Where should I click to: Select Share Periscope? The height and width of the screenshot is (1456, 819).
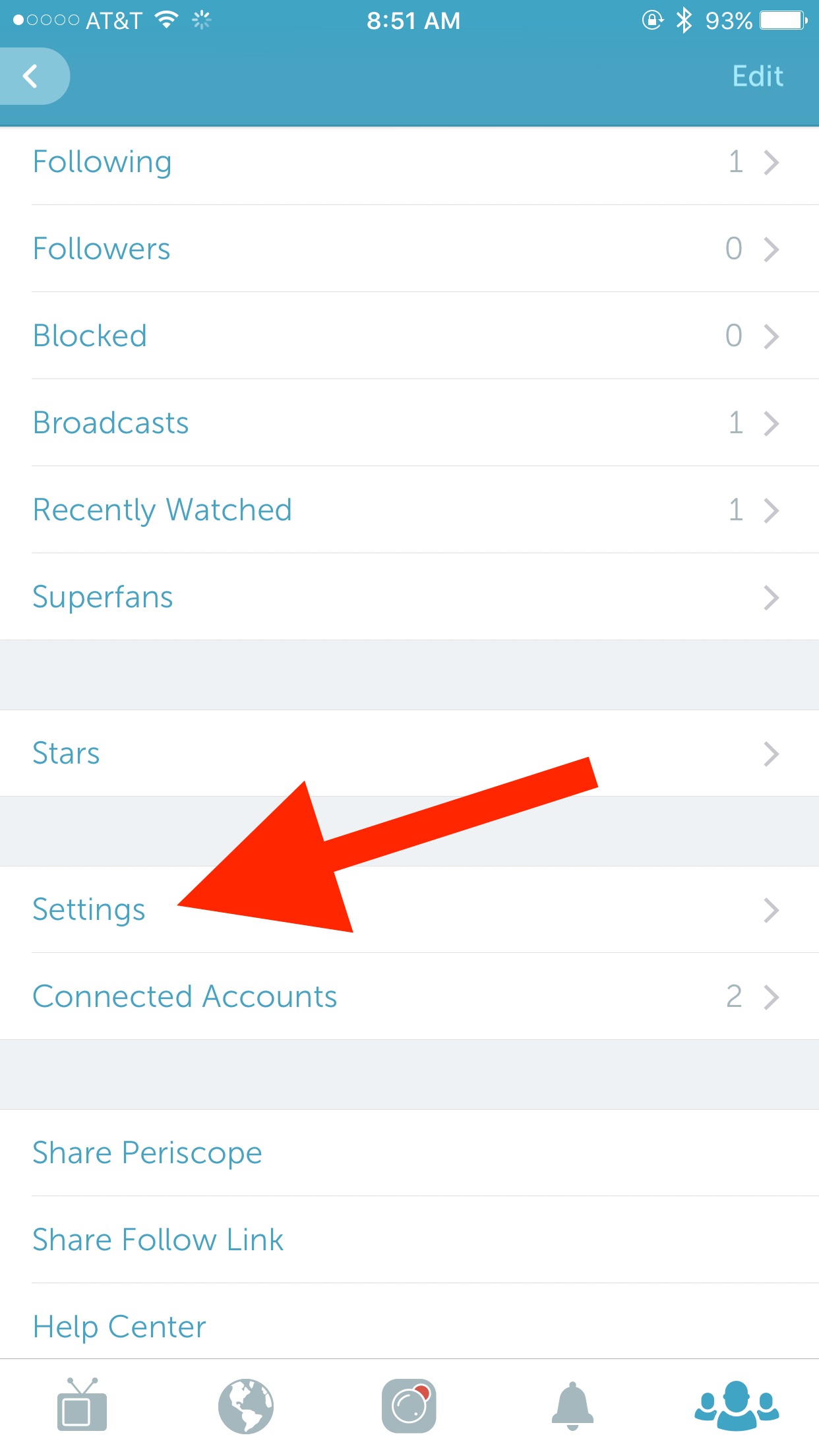coord(409,1153)
